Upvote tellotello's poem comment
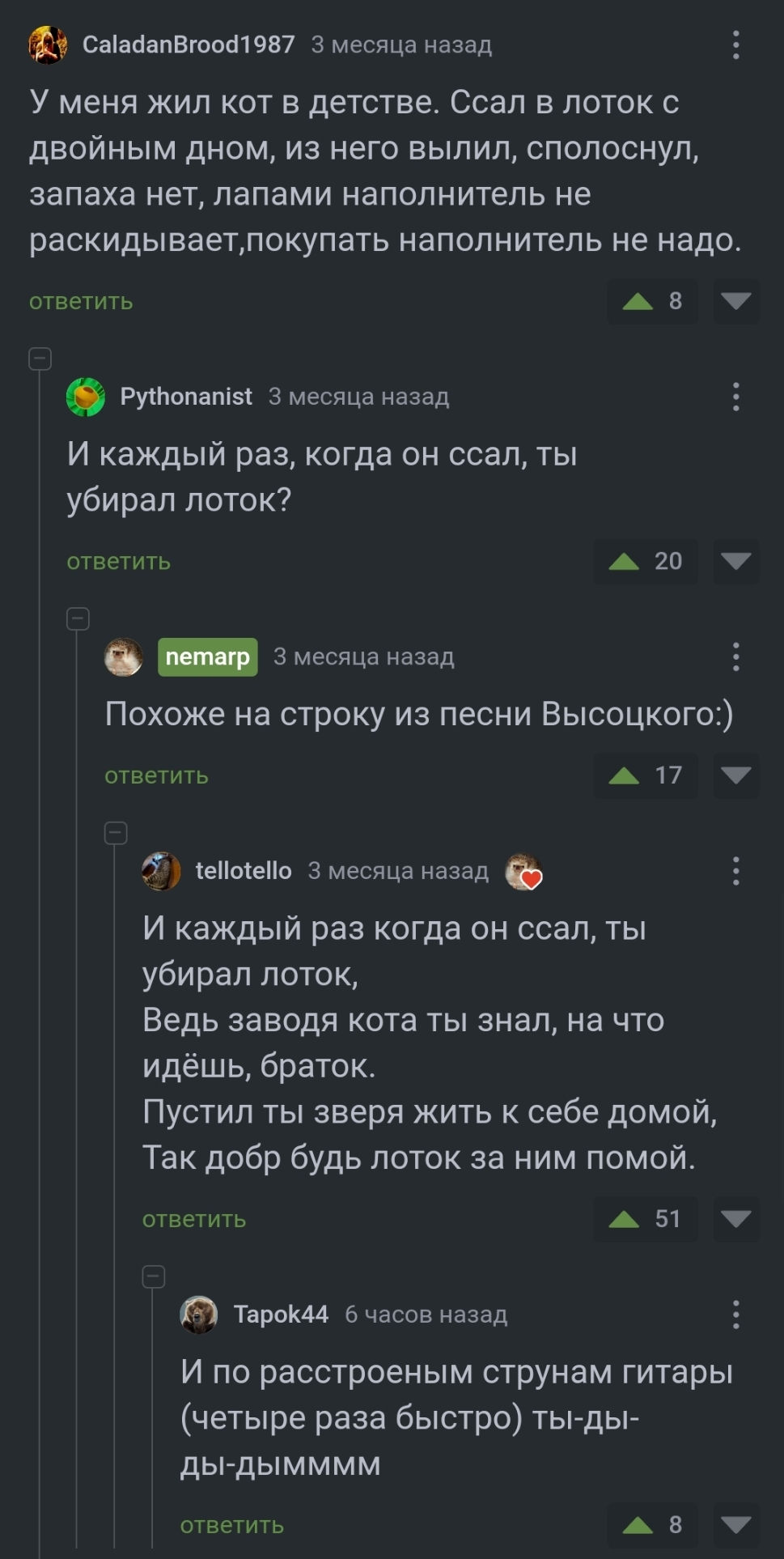 pyautogui.click(x=625, y=1219)
